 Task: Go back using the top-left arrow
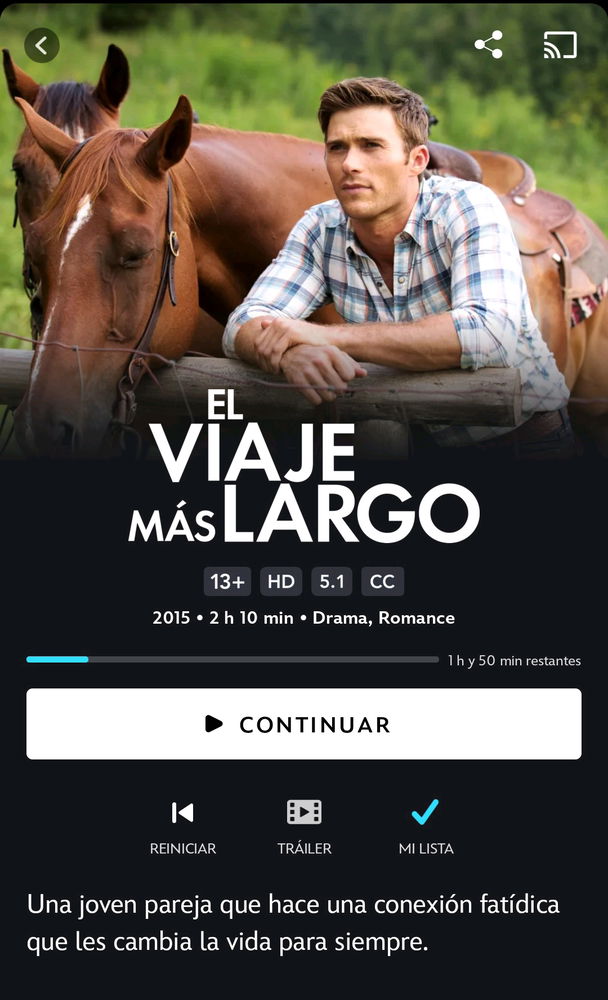tap(42, 45)
